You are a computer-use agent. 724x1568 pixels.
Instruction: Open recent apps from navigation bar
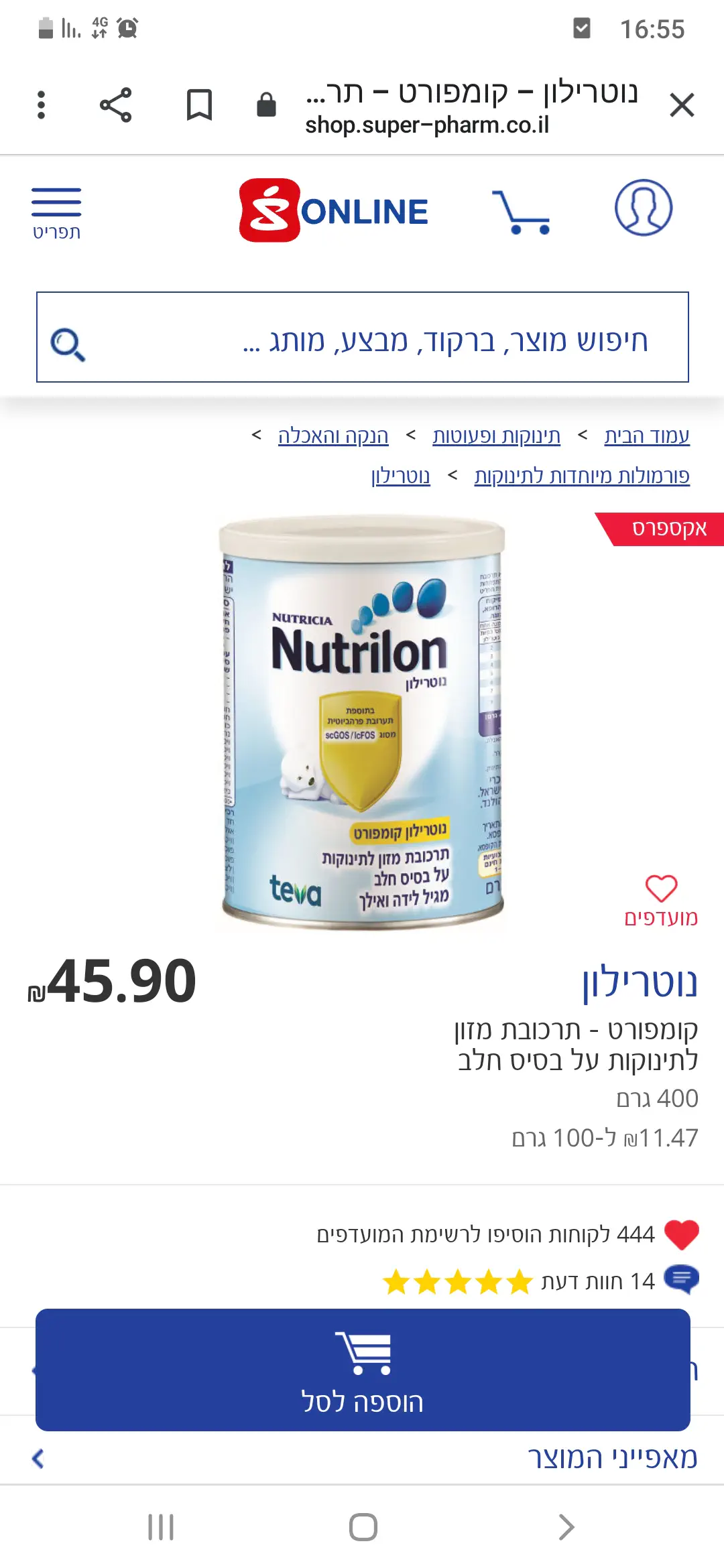(x=161, y=1527)
